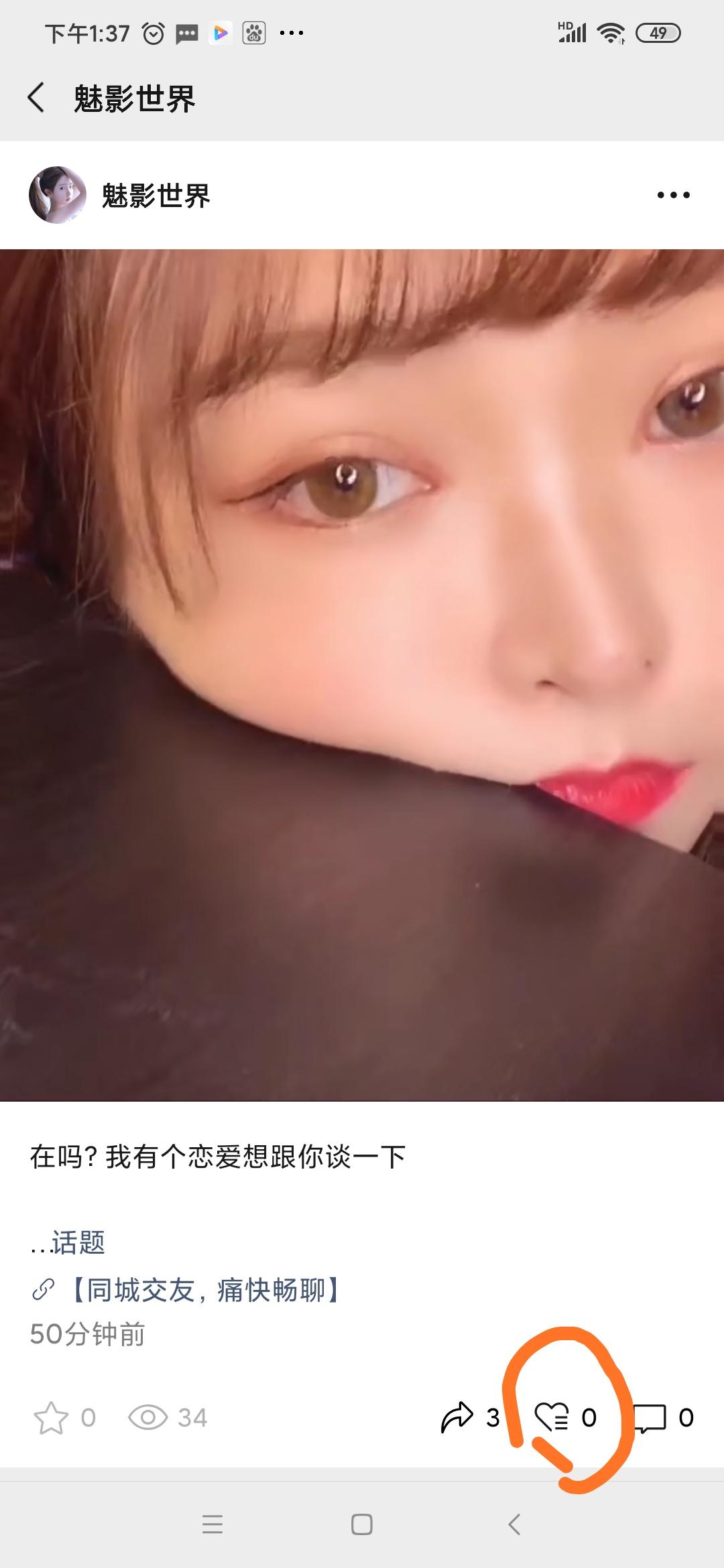Screen dimensions: 724x1568
Task: Go back using the top-left arrow
Action: (36, 98)
